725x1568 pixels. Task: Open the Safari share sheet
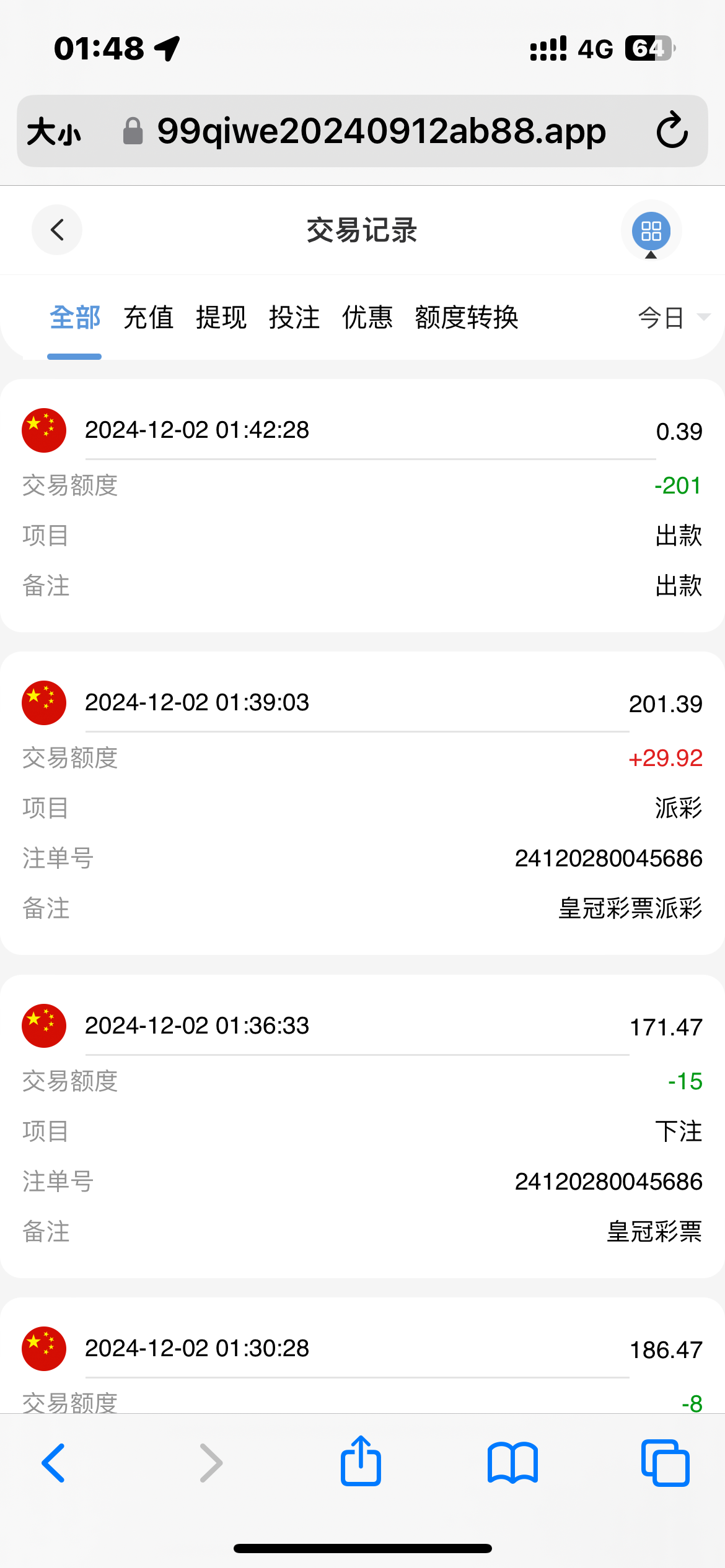point(361,1461)
